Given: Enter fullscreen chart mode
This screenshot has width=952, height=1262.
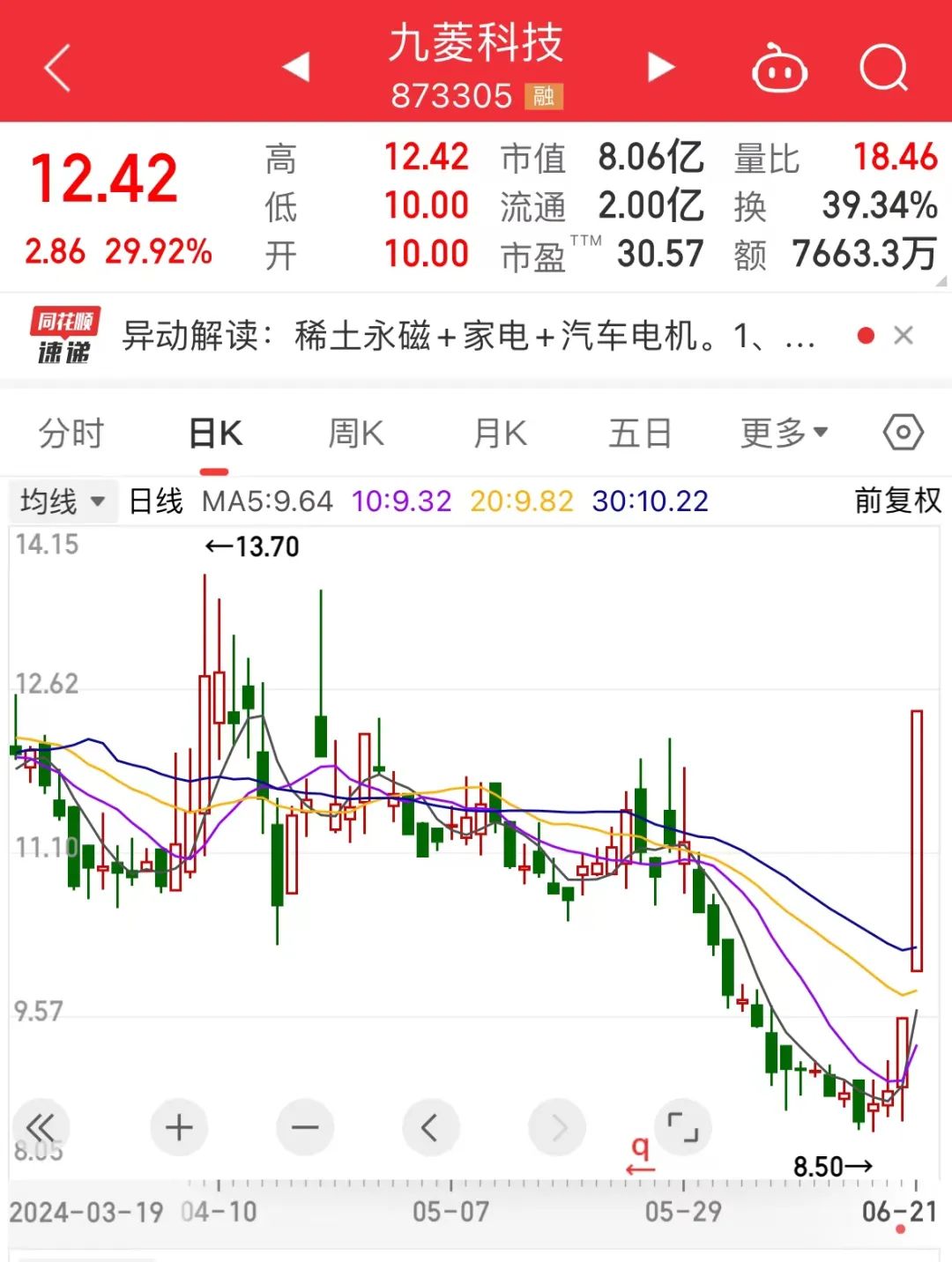Looking at the screenshot, I should tap(685, 1126).
